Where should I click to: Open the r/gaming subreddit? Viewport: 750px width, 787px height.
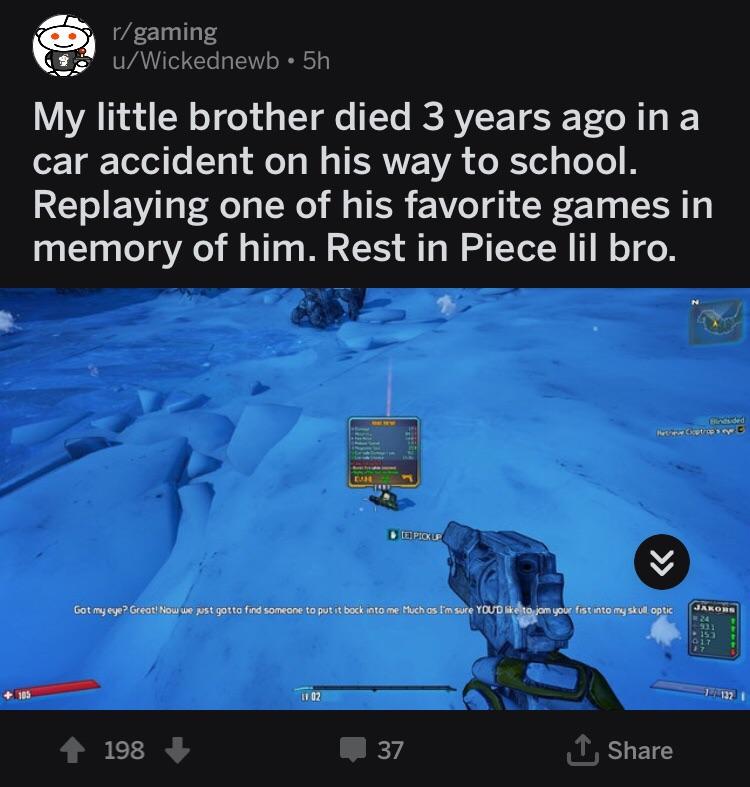point(164,32)
